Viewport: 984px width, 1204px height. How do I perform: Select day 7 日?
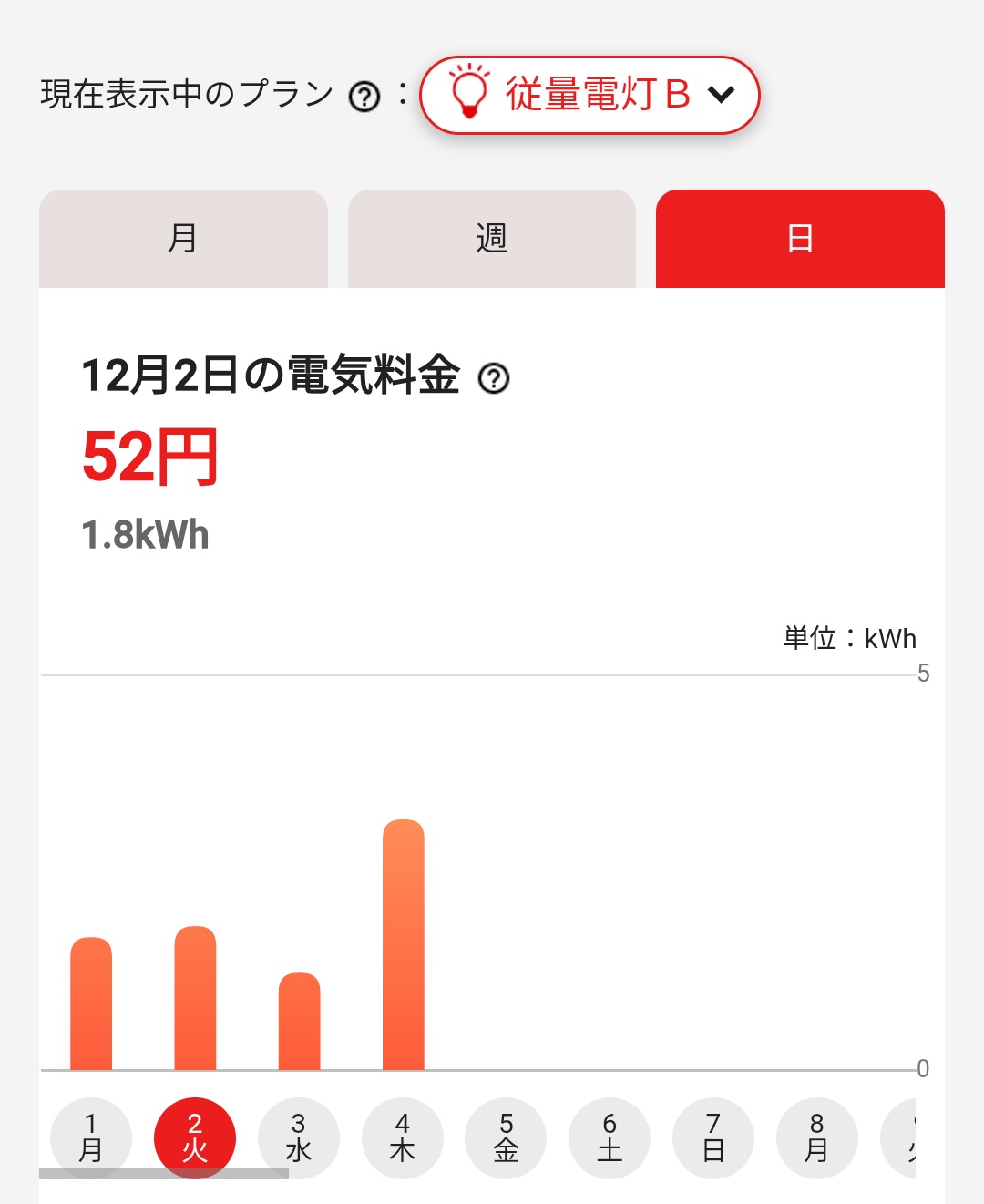click(x=713, y=1137)
